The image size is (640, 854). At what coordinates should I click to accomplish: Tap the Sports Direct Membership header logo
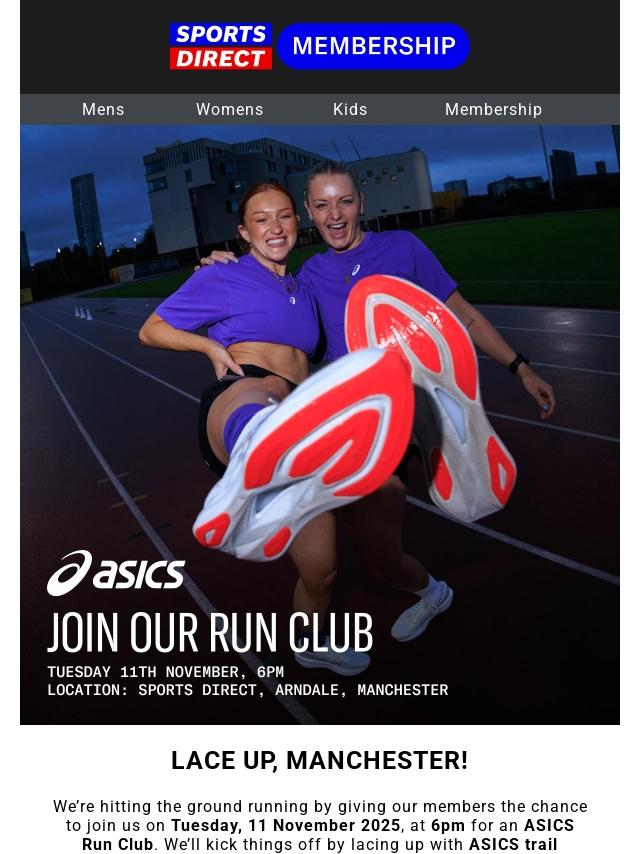pos(320,47)
